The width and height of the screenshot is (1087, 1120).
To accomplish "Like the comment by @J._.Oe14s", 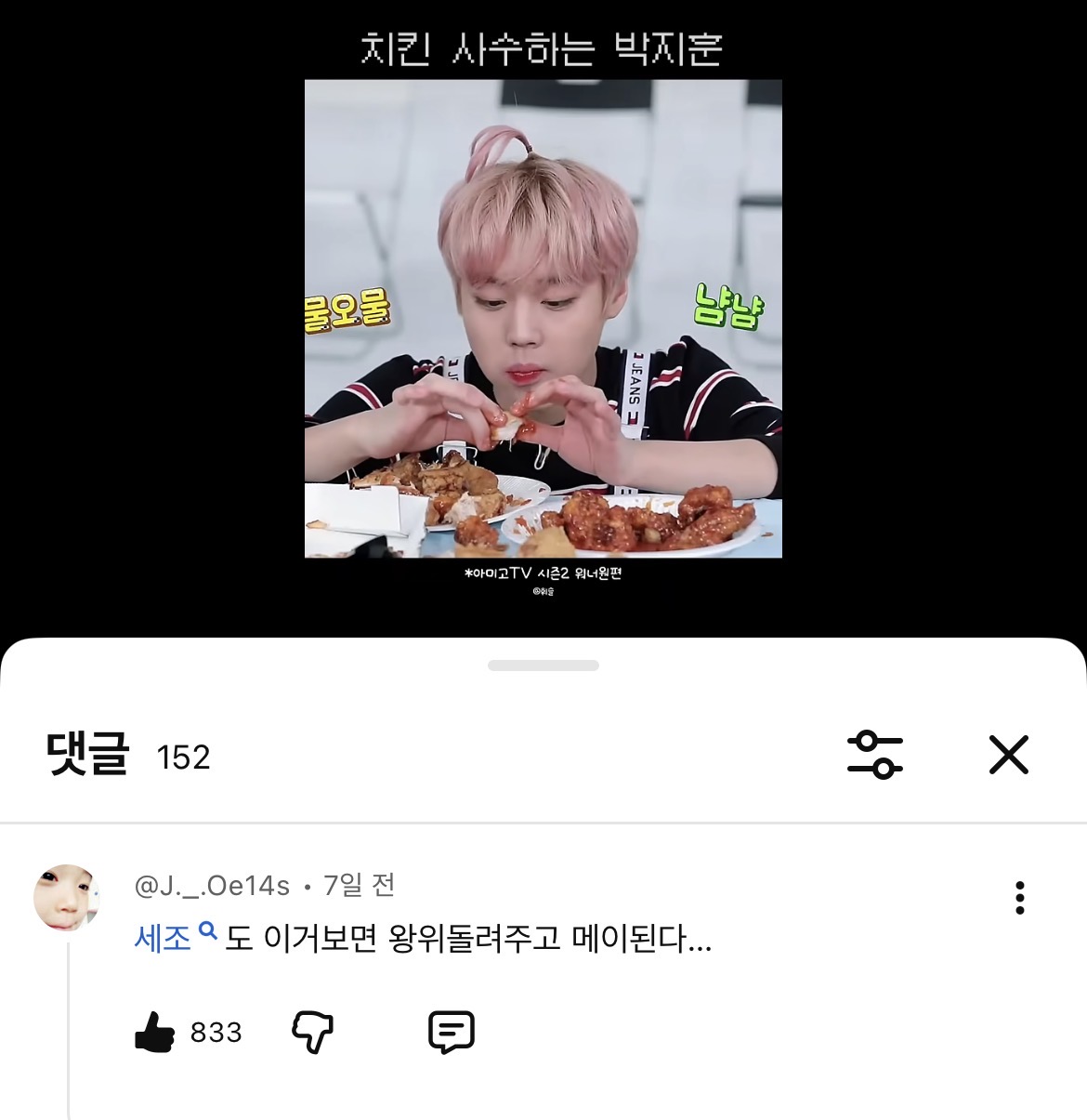I will coord(155,1032).
